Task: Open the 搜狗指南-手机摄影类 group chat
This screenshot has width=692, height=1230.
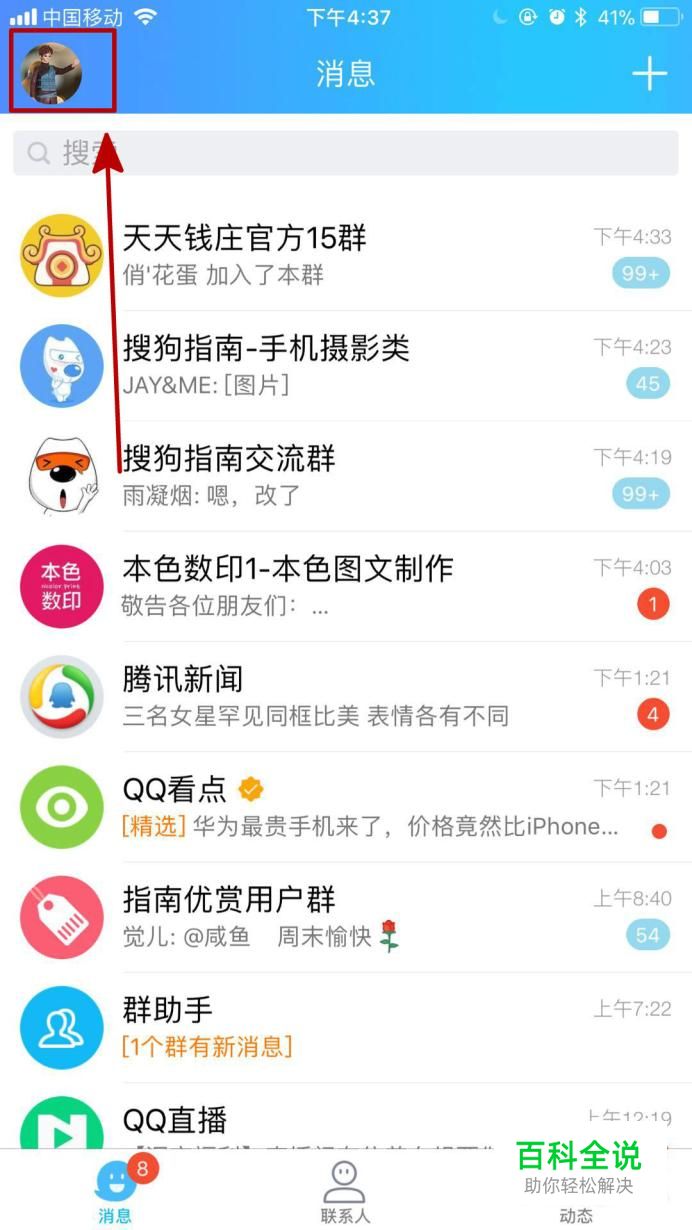Action: (346, 365)
